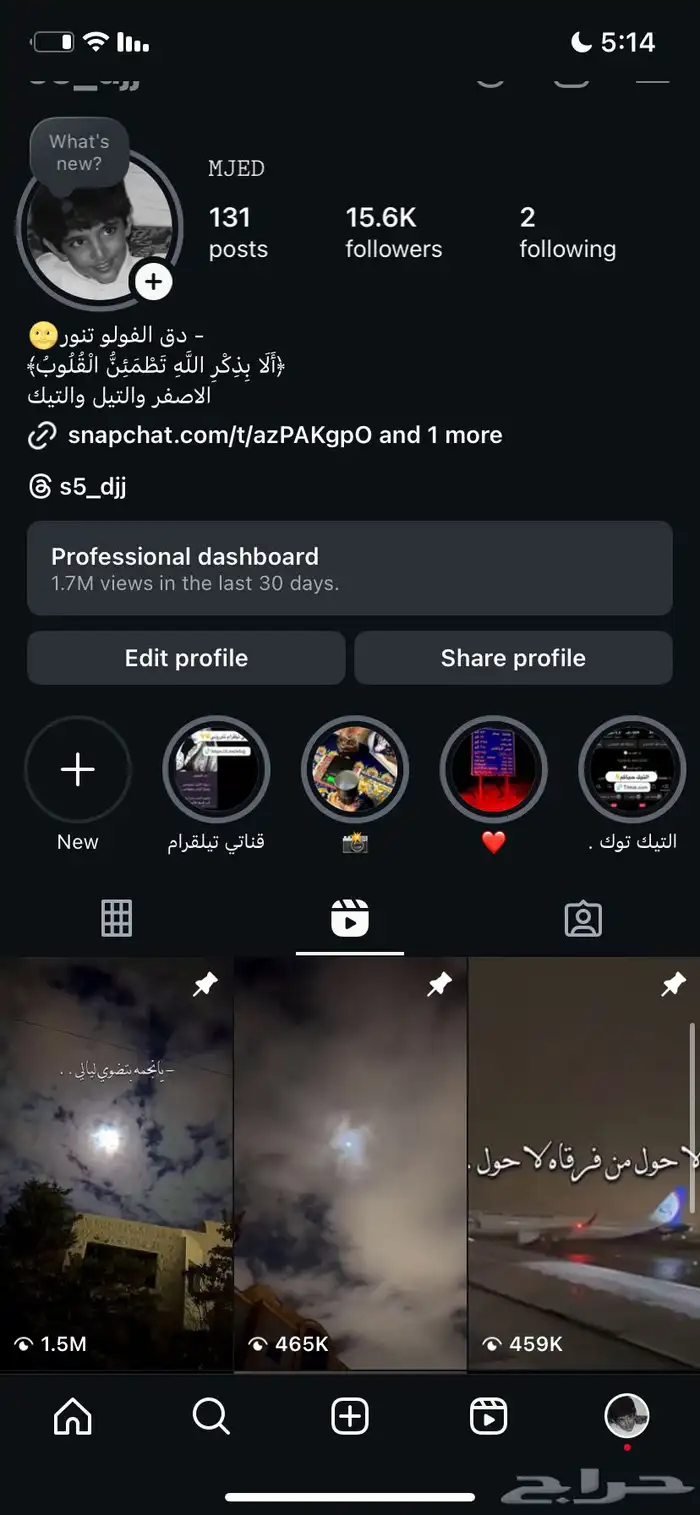Viewport: 700px width, 1515px height.
Task: Go to the Home feed
Action: pyautogui.click(x=72, y=1416)
